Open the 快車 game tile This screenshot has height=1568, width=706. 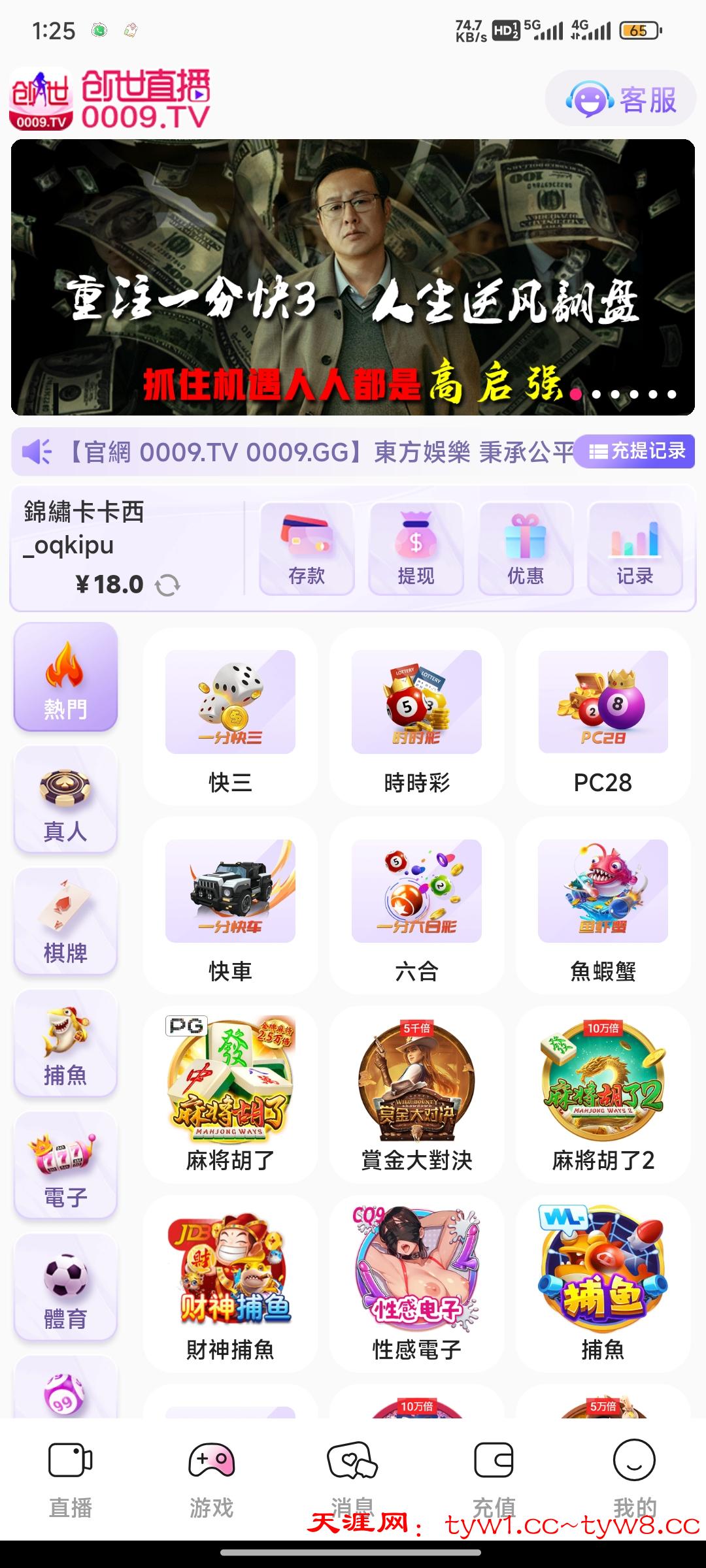[x=230, y=907]
